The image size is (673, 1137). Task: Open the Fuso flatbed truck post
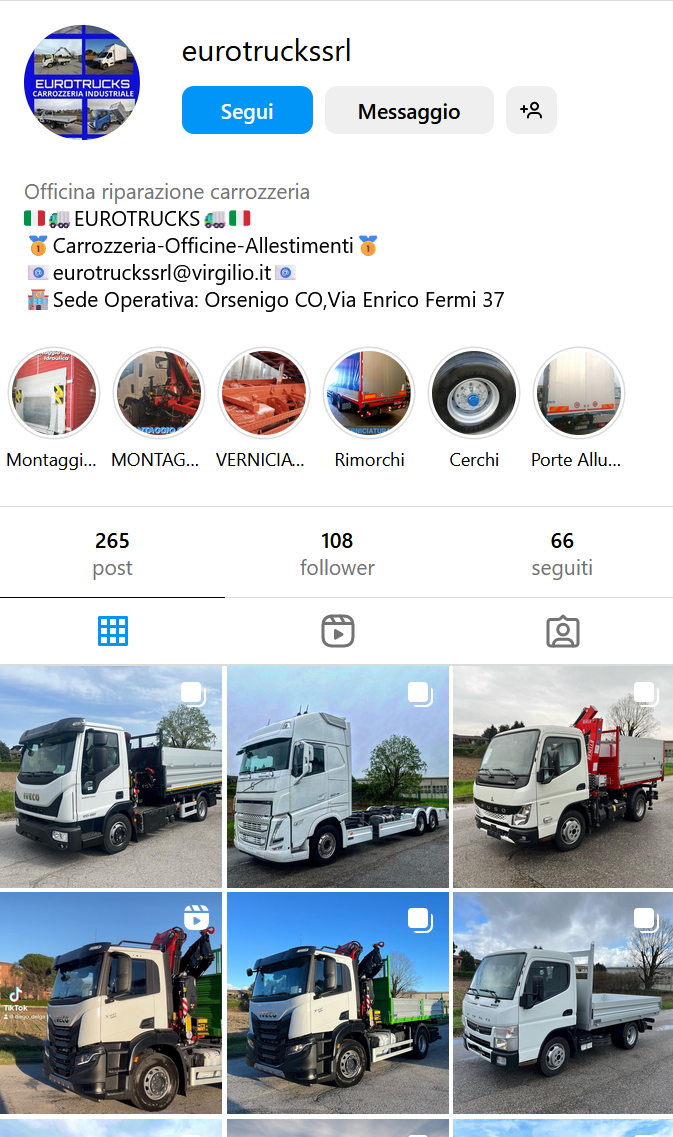click(x=562, y=1003)
